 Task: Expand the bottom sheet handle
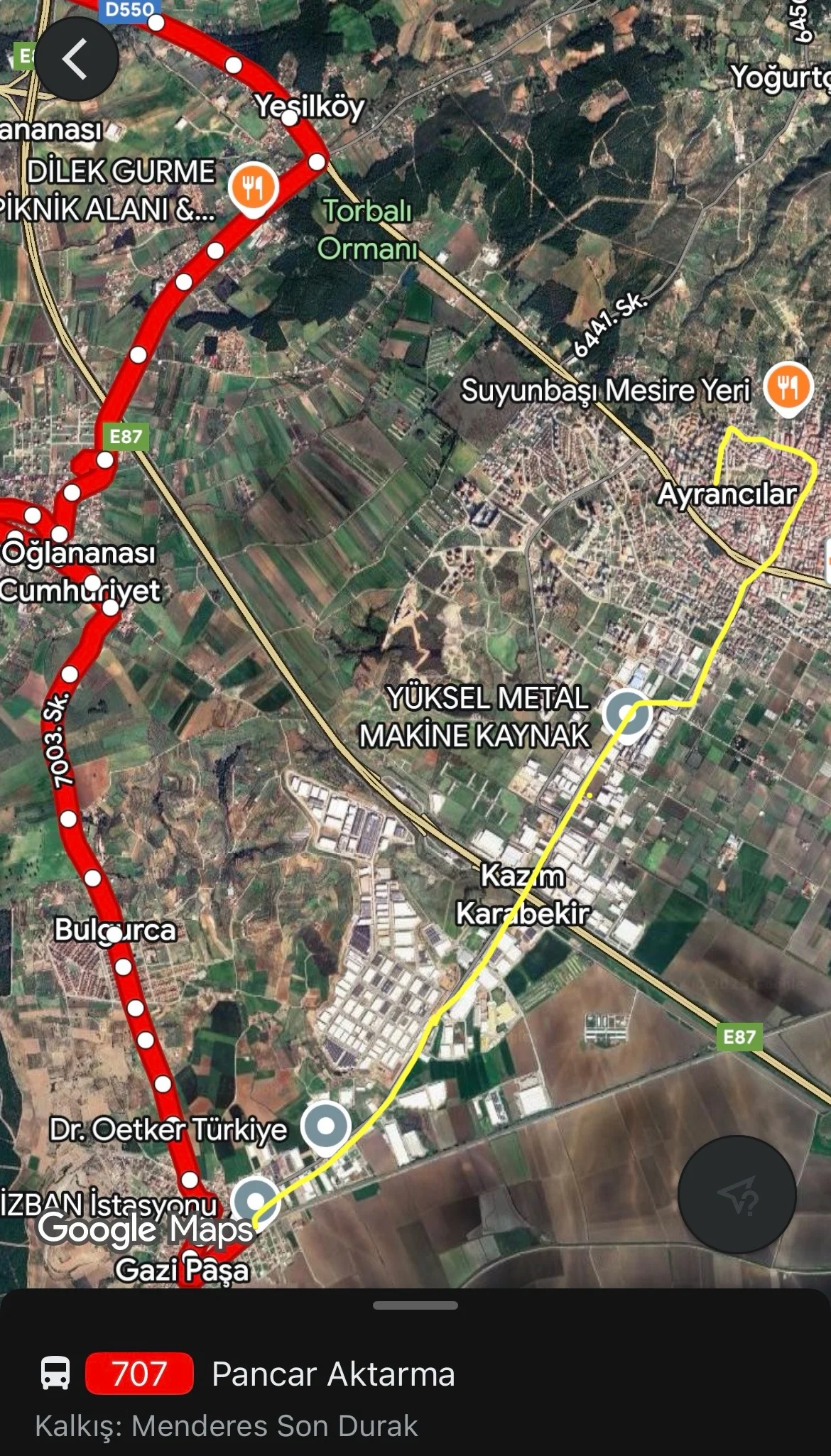(415, 1305)
